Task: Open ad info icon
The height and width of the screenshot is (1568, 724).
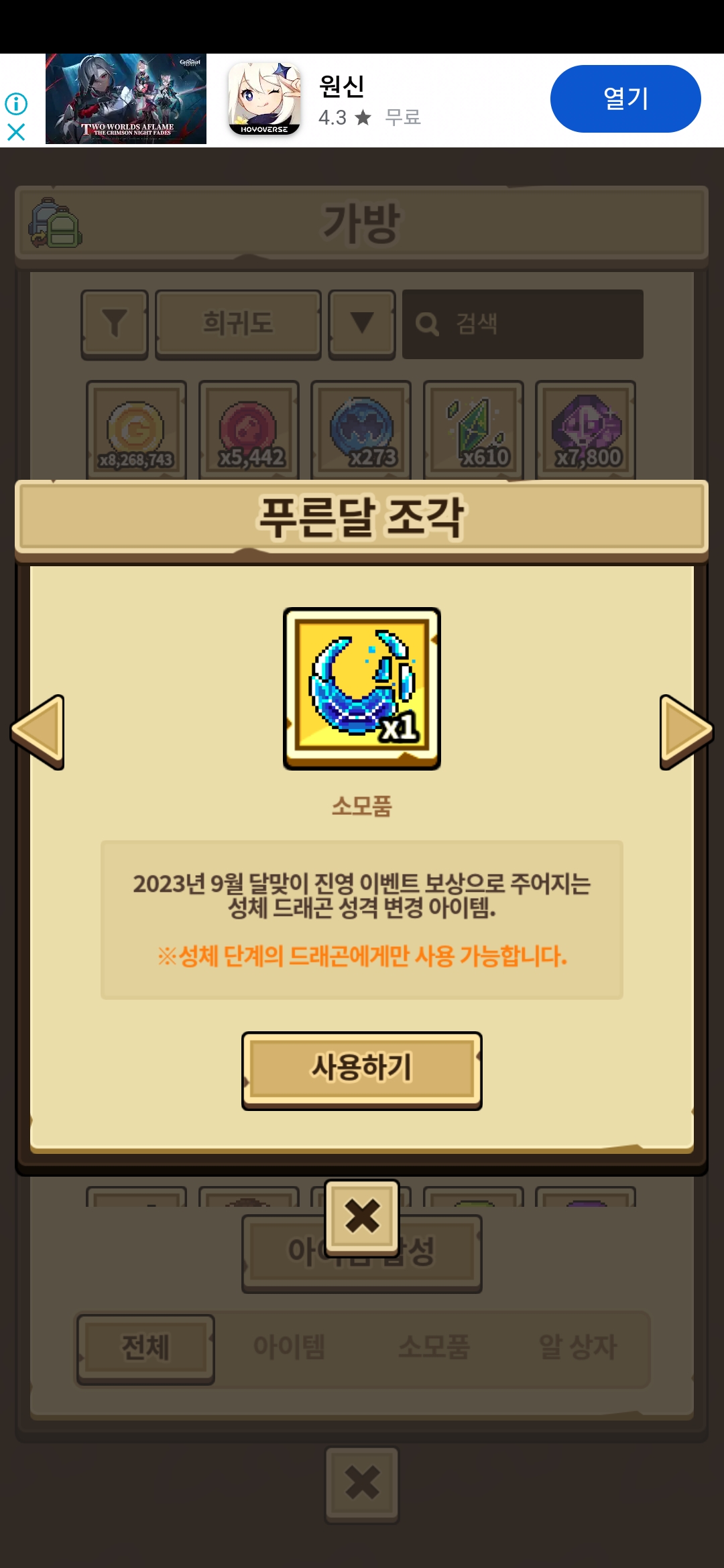Action: click(x=16, y=104)
